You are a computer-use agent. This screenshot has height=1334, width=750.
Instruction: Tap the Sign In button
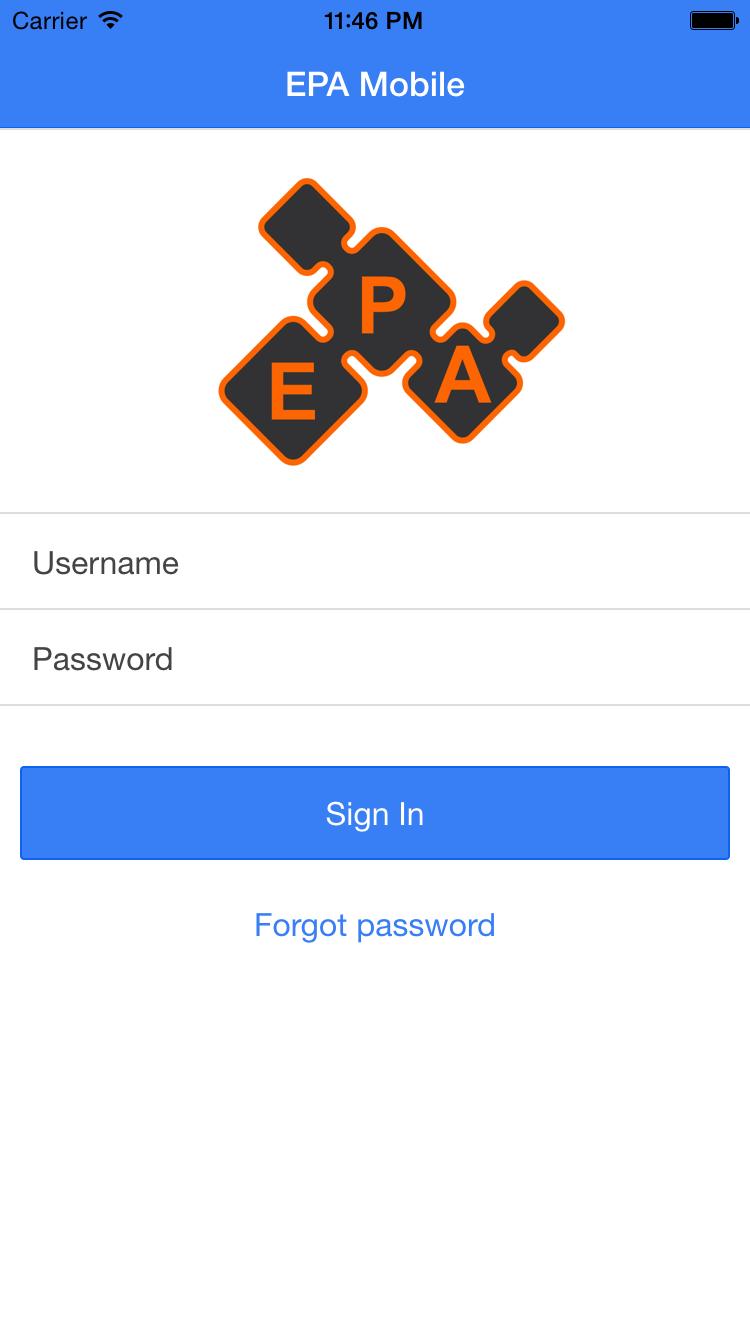point(375,813)
